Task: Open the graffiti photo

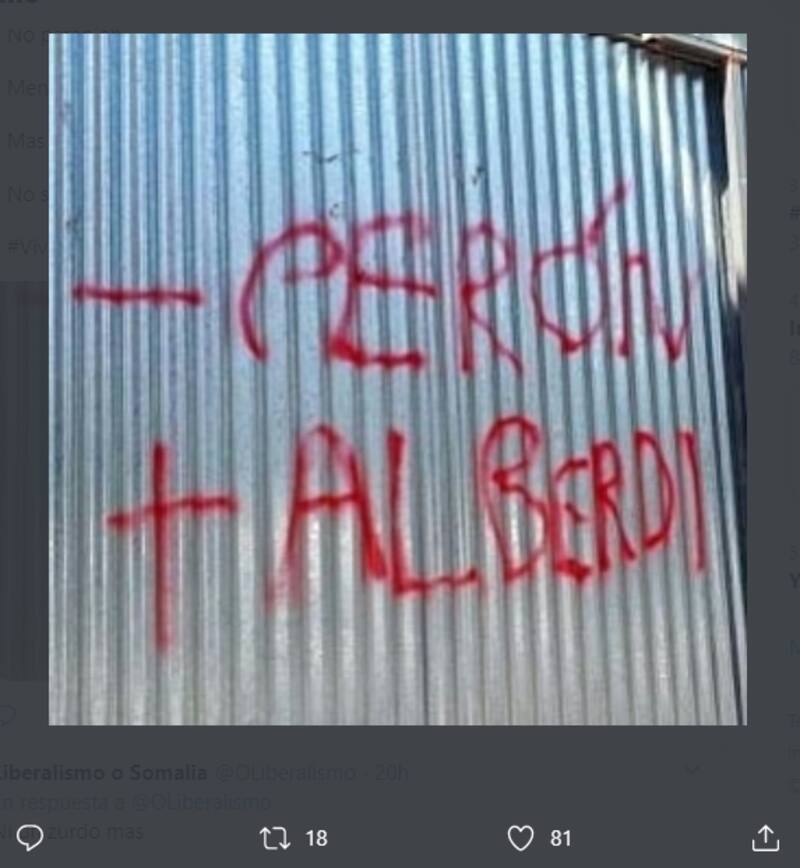Action: coord(397,380)
